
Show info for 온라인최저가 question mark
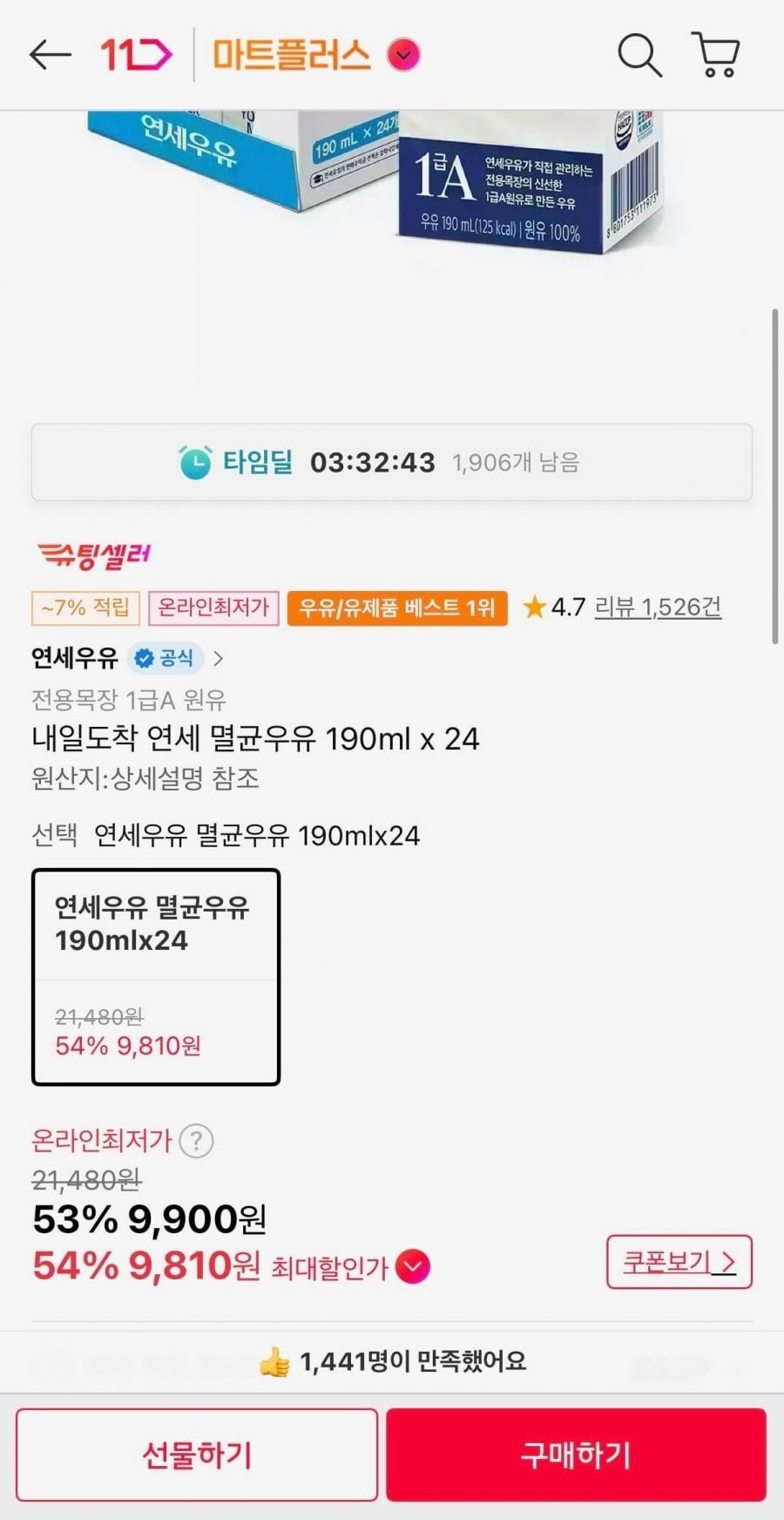click(x=196, y=1140)
